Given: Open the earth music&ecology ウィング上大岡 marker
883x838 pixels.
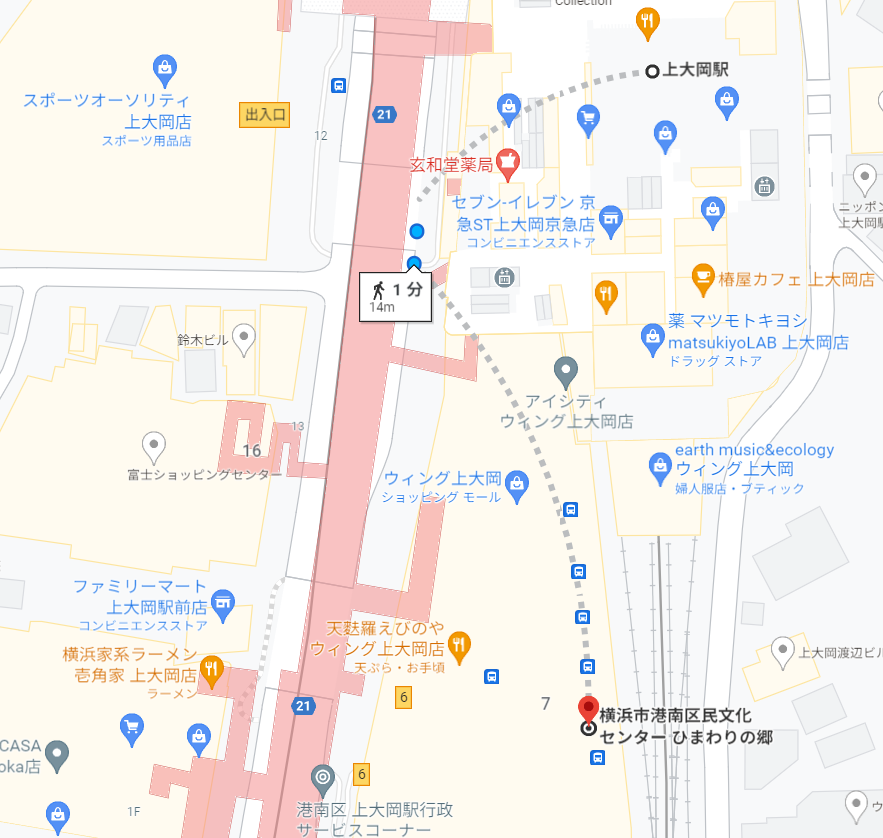Looking at the screenshot, I should [x=660, y=465].
